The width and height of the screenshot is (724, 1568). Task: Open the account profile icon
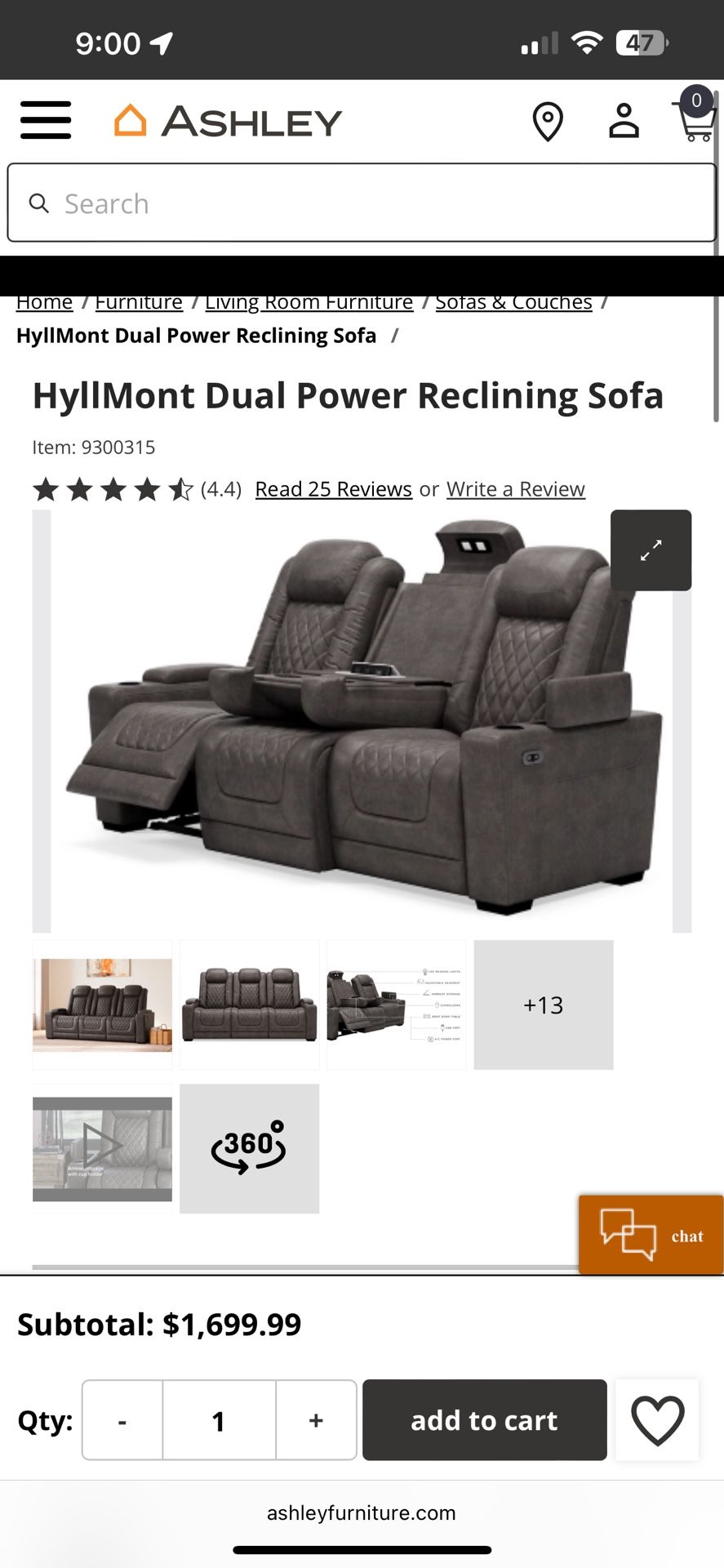pyautogui.click(x=623, y=120)
